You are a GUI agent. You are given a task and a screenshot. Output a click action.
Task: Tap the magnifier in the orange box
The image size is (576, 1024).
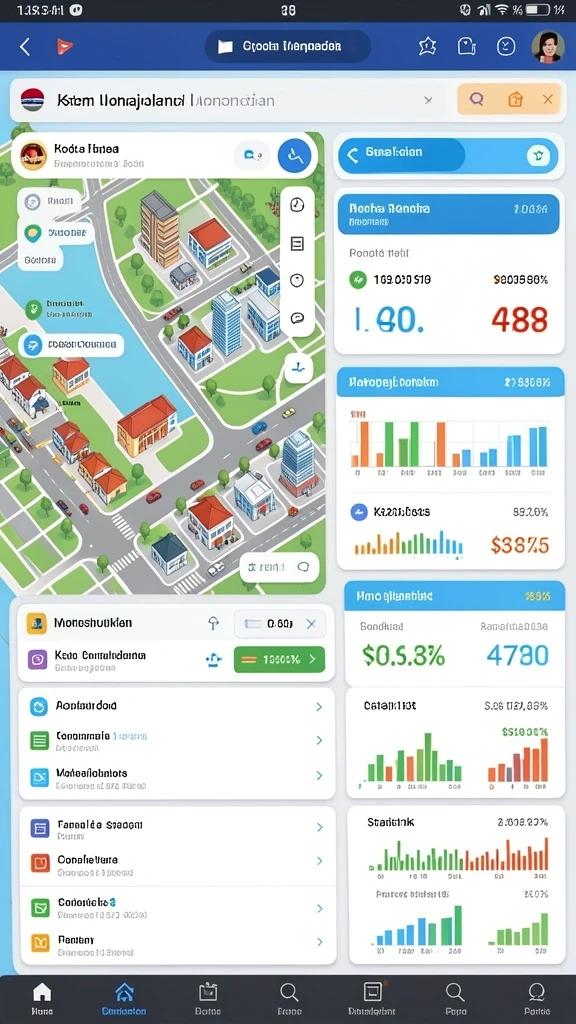pyautogui.click(x=477, y=99)
